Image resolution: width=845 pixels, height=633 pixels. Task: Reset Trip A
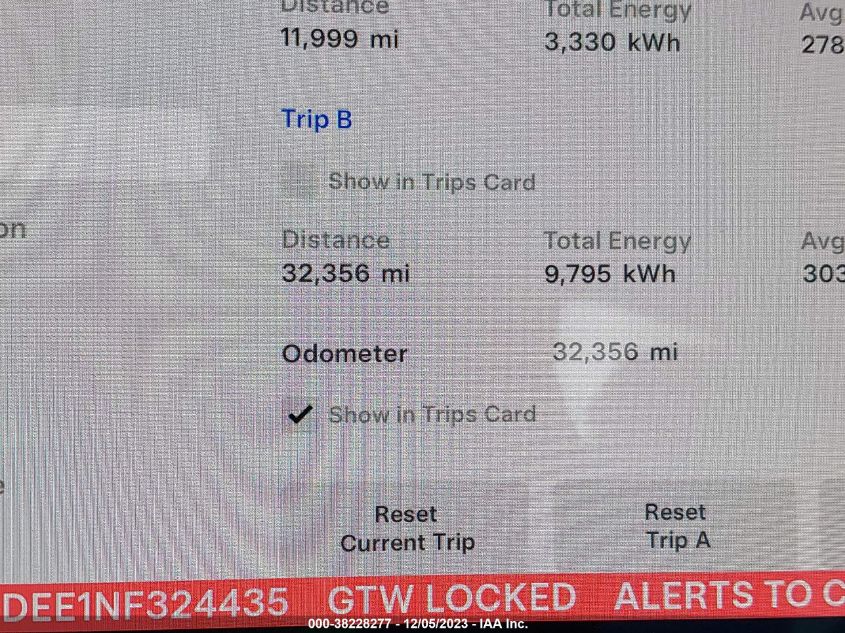(676, 526)
